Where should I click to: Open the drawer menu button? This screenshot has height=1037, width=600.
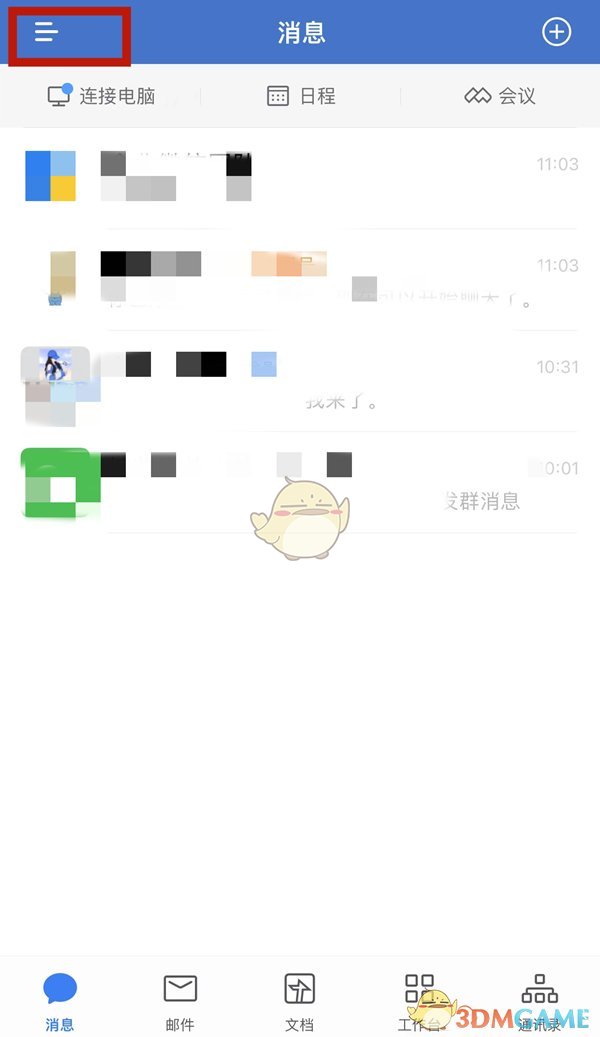[47, 33]
